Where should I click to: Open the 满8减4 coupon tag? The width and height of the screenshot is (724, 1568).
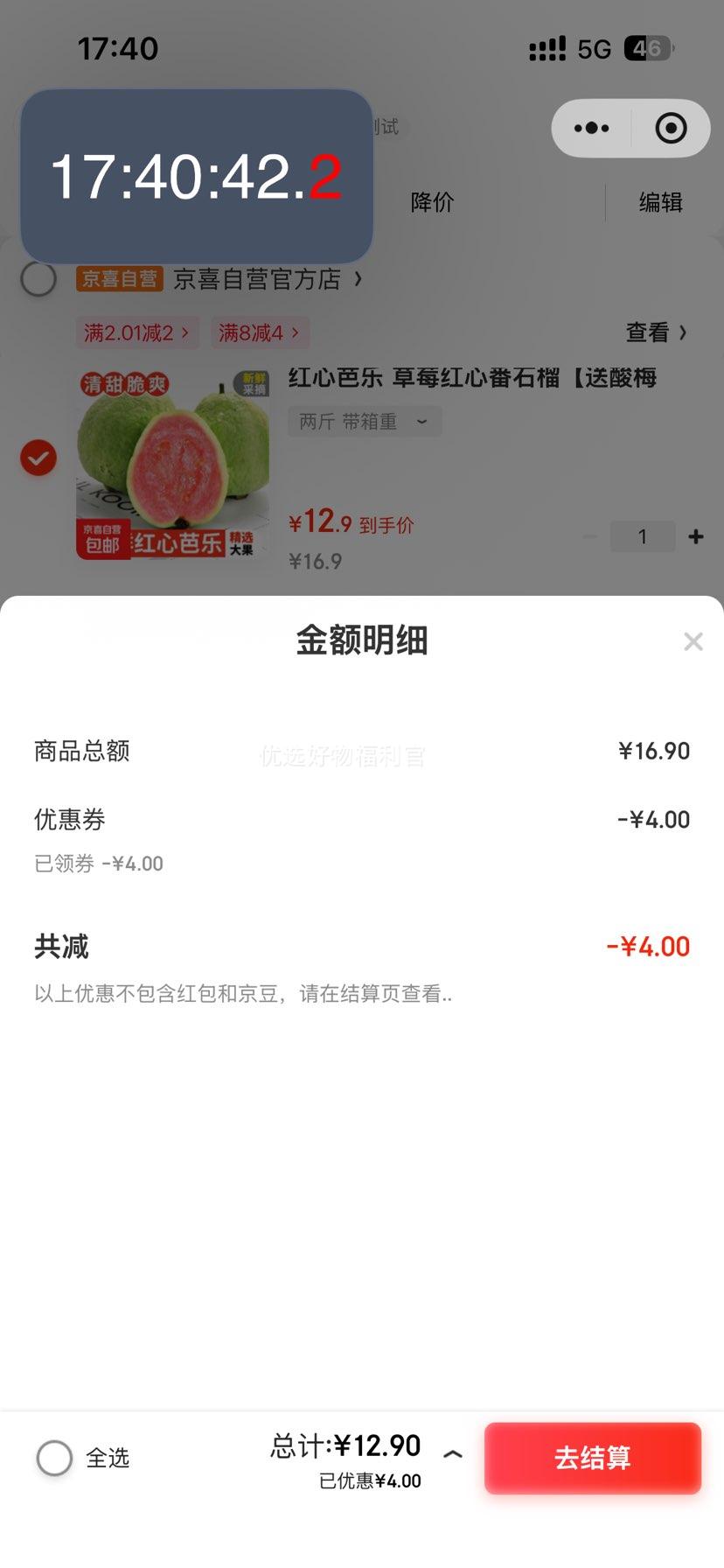(259, 332)
